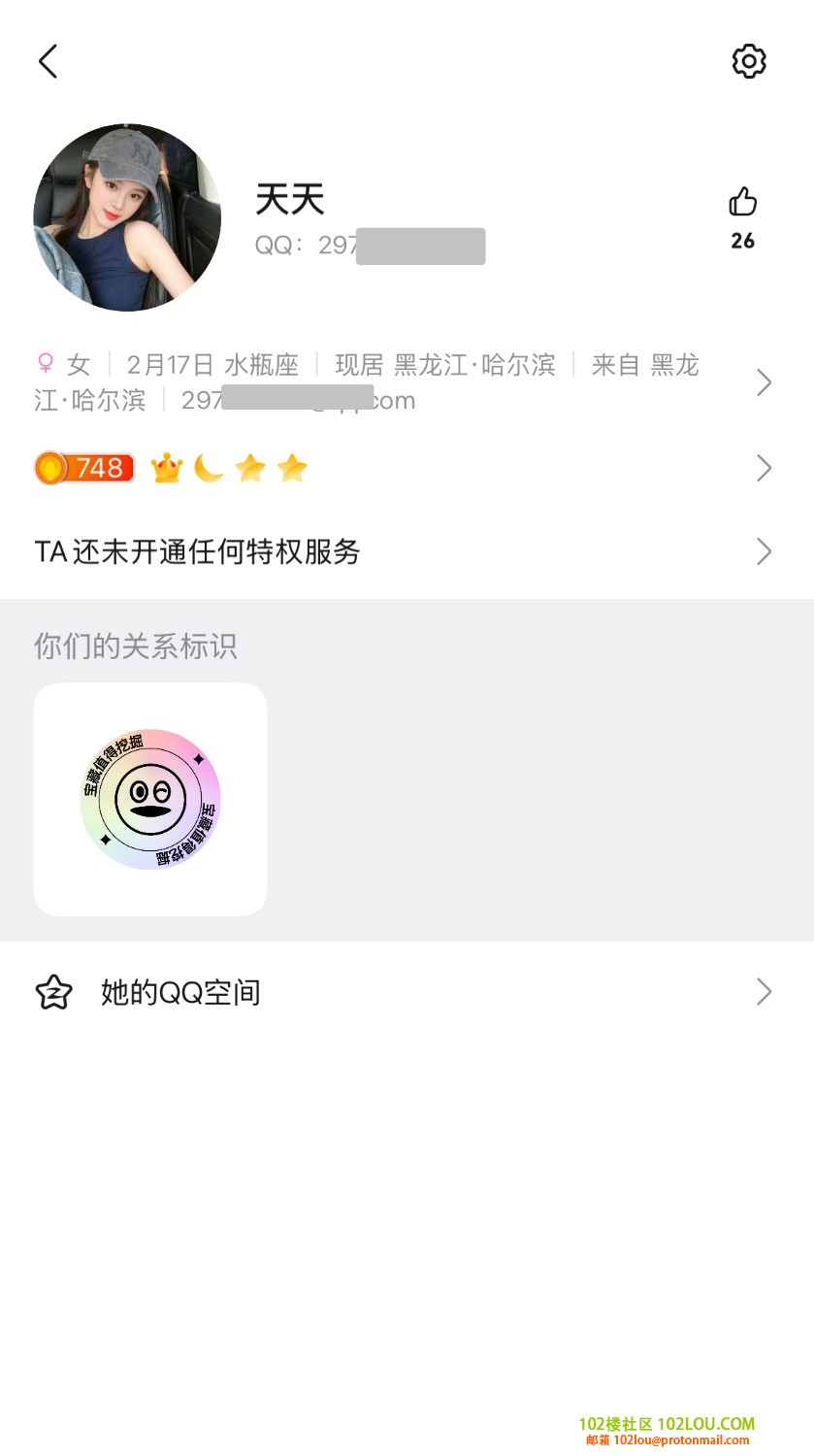This screenshot has height=1456, width=814.
Task: Go back using the top-left arrow
Action: 48,61
